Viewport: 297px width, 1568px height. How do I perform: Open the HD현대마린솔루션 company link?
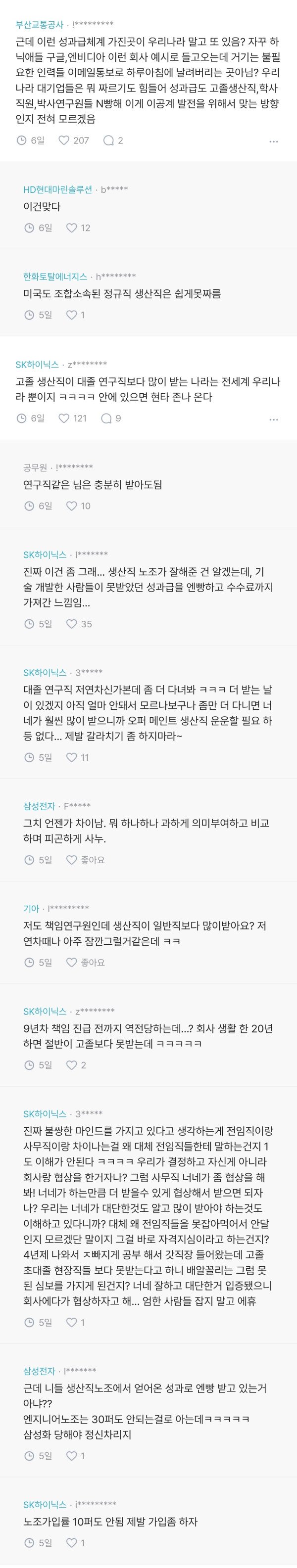pos(57,189)
